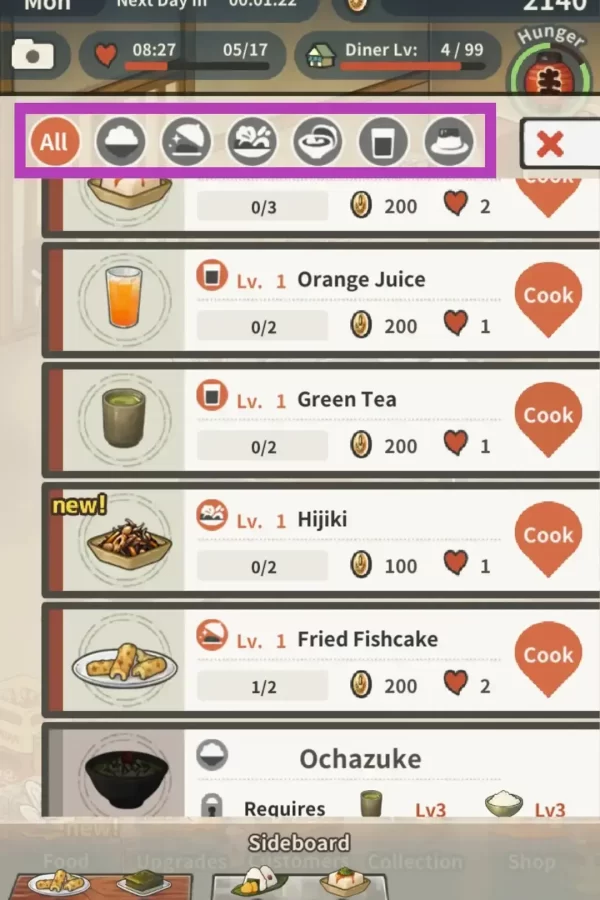Filter by dessert category

(x=449, y=141)
